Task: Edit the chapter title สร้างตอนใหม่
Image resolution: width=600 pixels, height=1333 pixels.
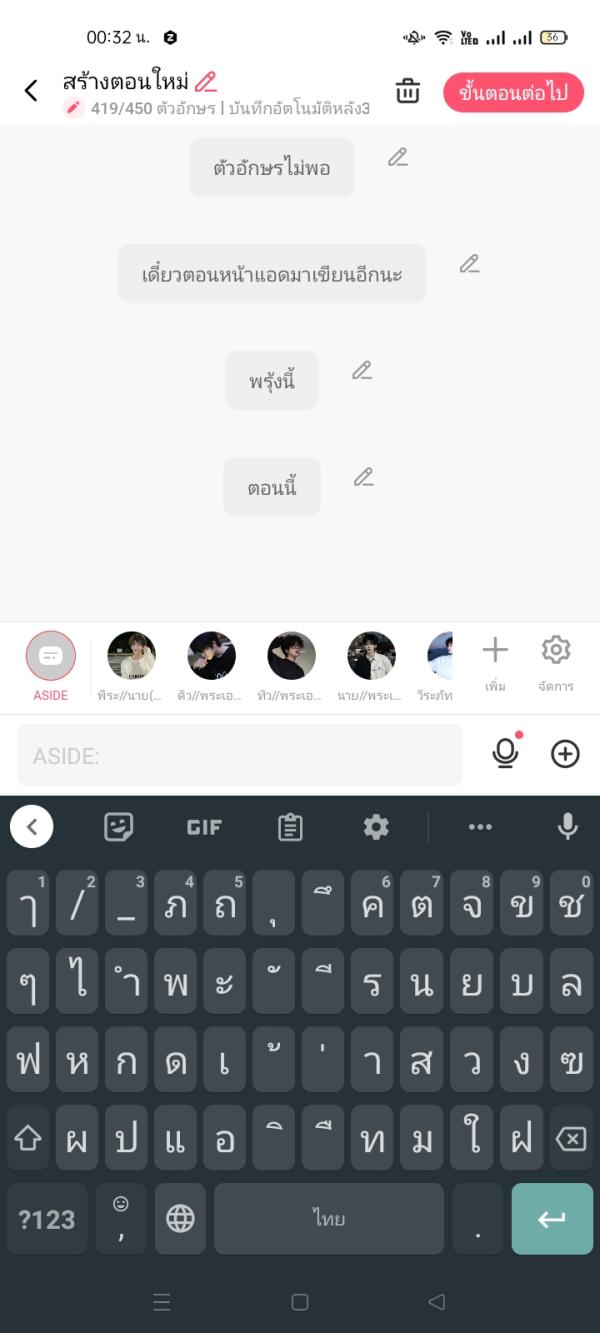Action: [206, 82]
